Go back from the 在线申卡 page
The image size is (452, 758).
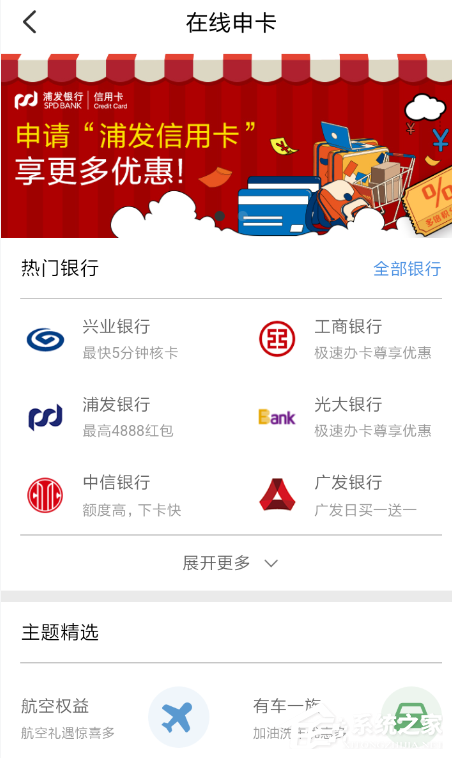[x=29, y=22]
